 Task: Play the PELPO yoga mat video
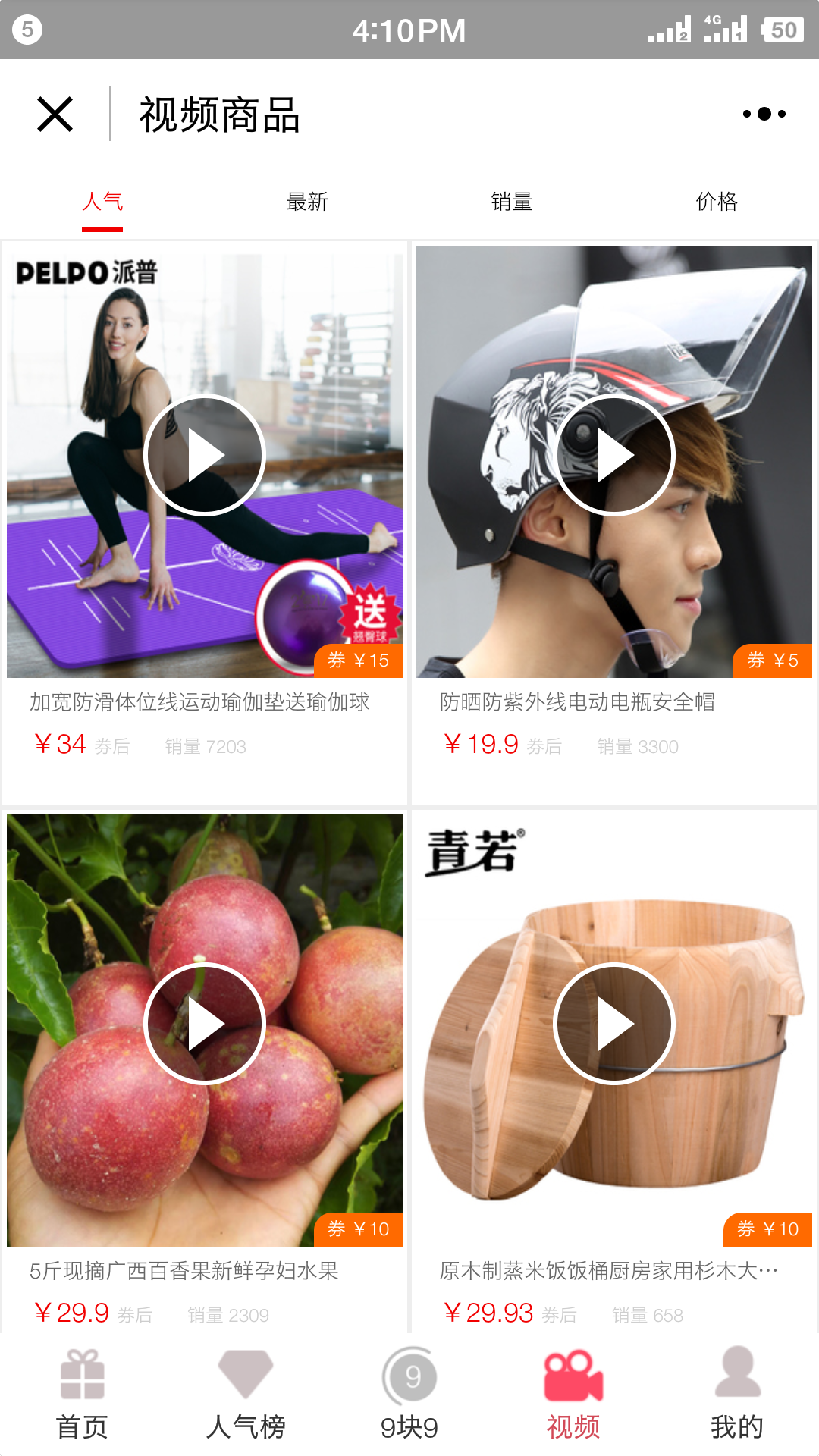(205, 455)
